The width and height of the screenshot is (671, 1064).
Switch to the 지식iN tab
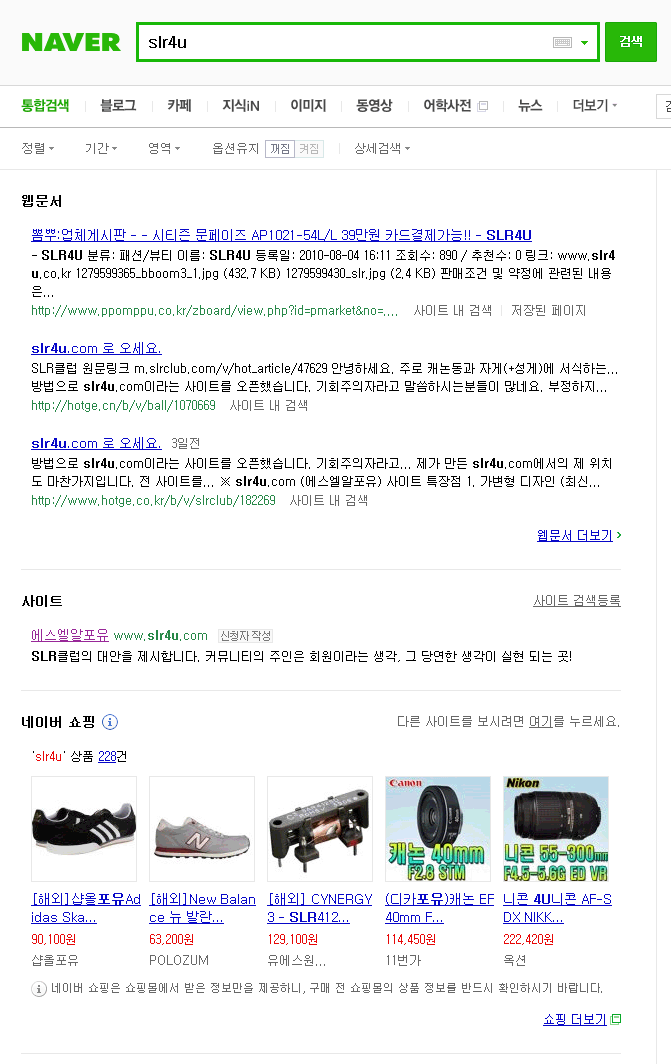pos(241,105)
